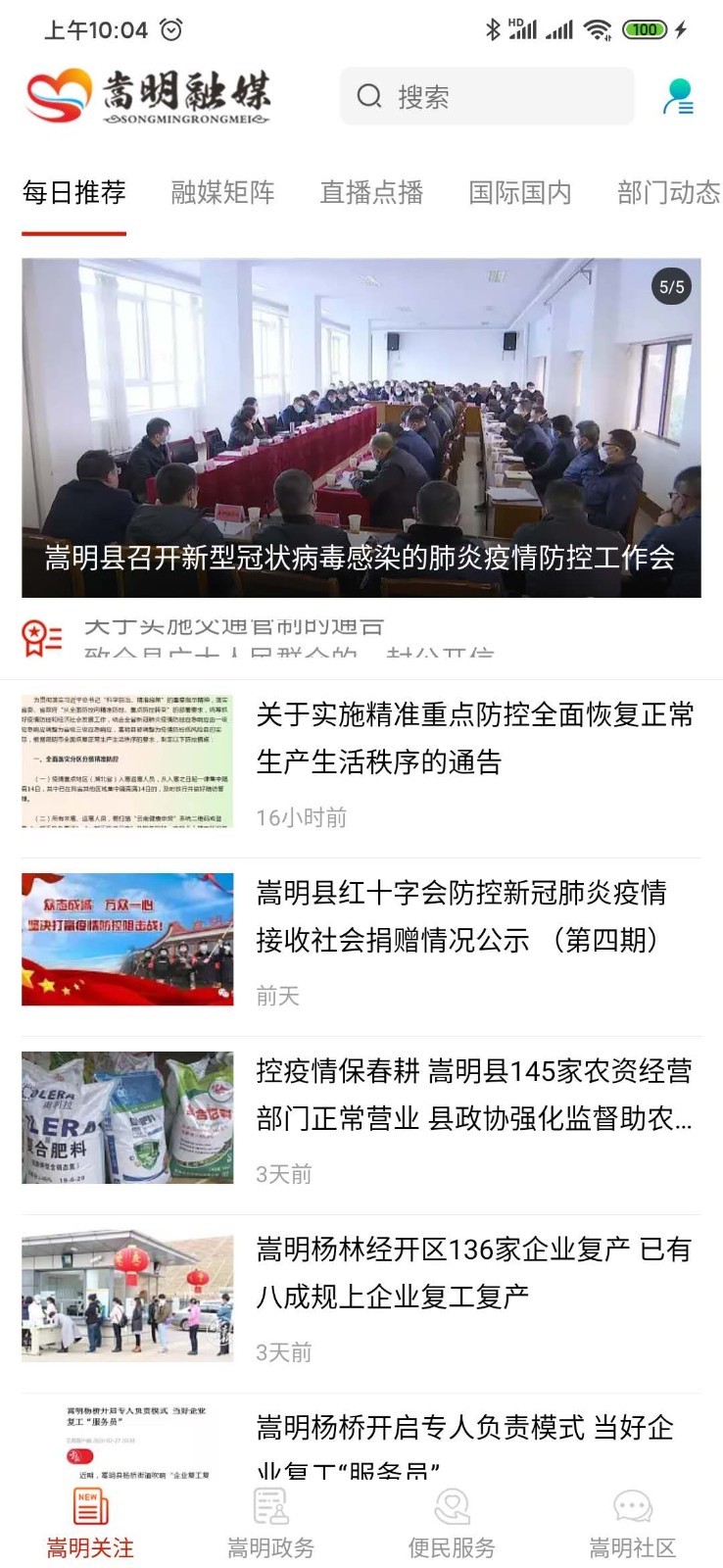Open the 搜索 search box
This screenshot has width=723, height=1568.
[487, 96]
